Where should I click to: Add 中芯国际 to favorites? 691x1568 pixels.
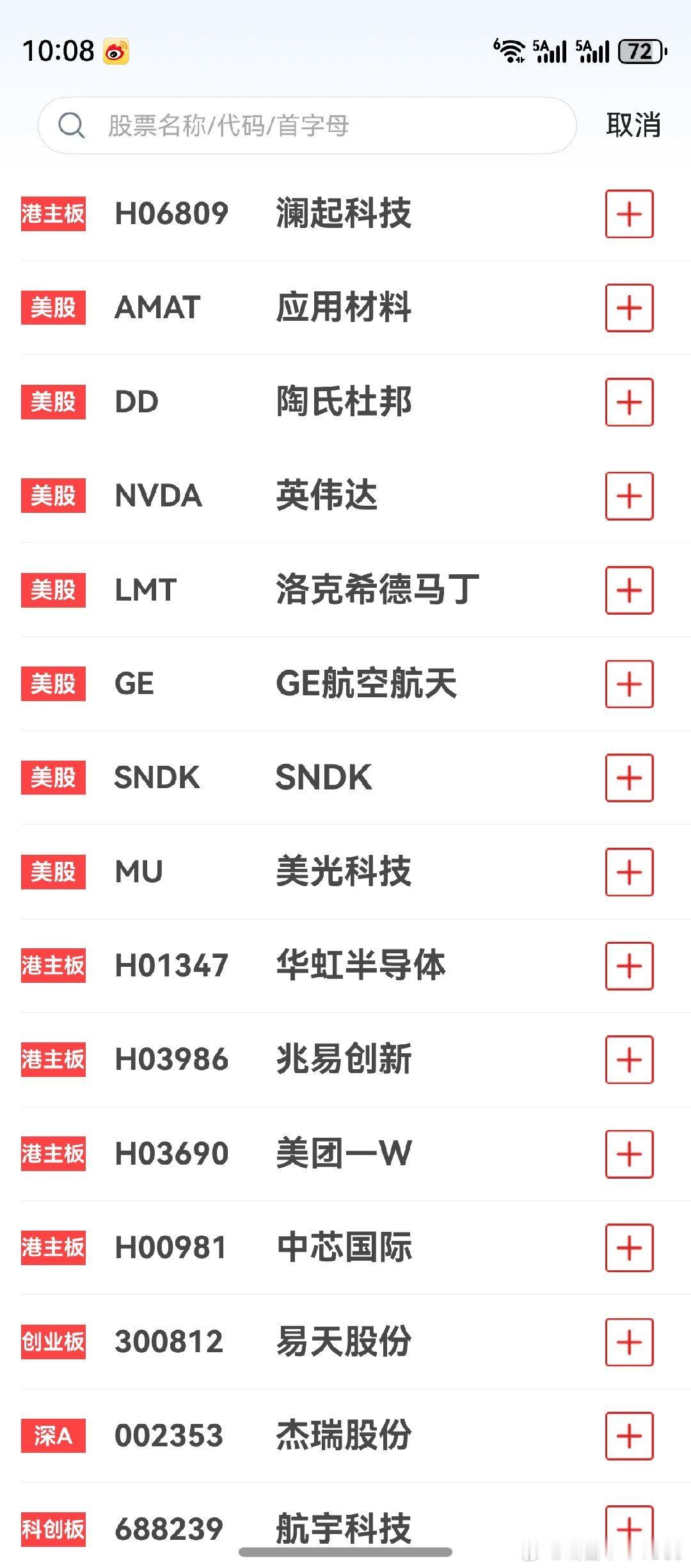coord(629,1245)
